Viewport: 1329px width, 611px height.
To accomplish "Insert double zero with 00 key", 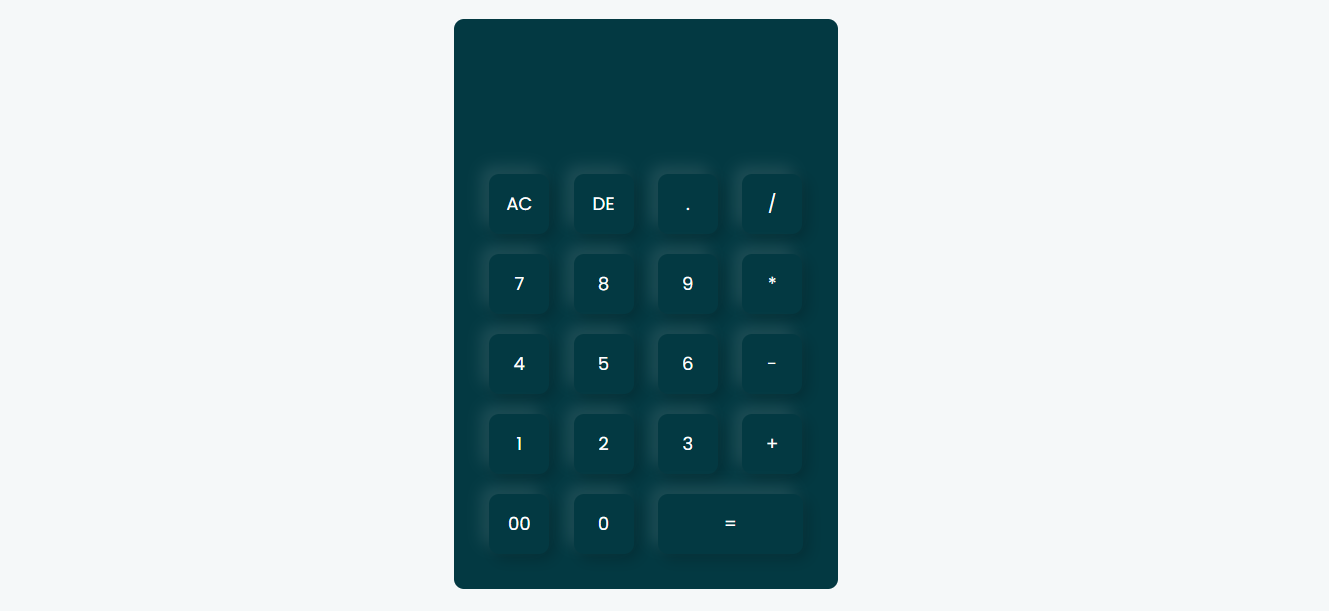I will (x=519, y=524).
